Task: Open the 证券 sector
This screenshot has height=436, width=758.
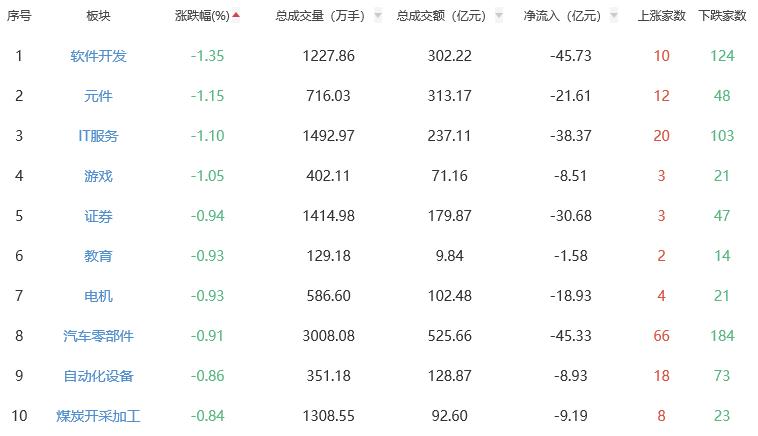Action: coord(98,216)
